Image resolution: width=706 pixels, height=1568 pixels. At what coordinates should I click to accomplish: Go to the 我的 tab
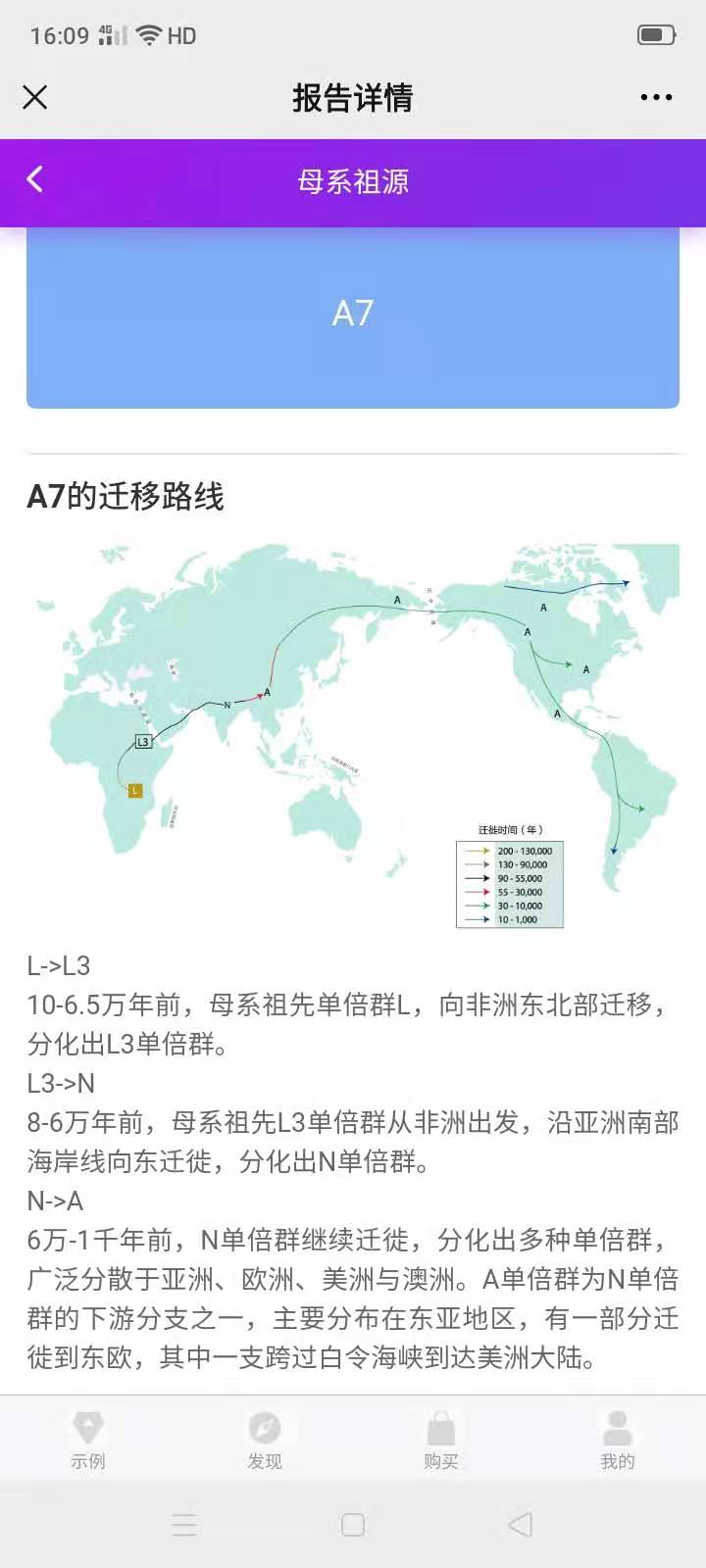[x=618, y=1440]
